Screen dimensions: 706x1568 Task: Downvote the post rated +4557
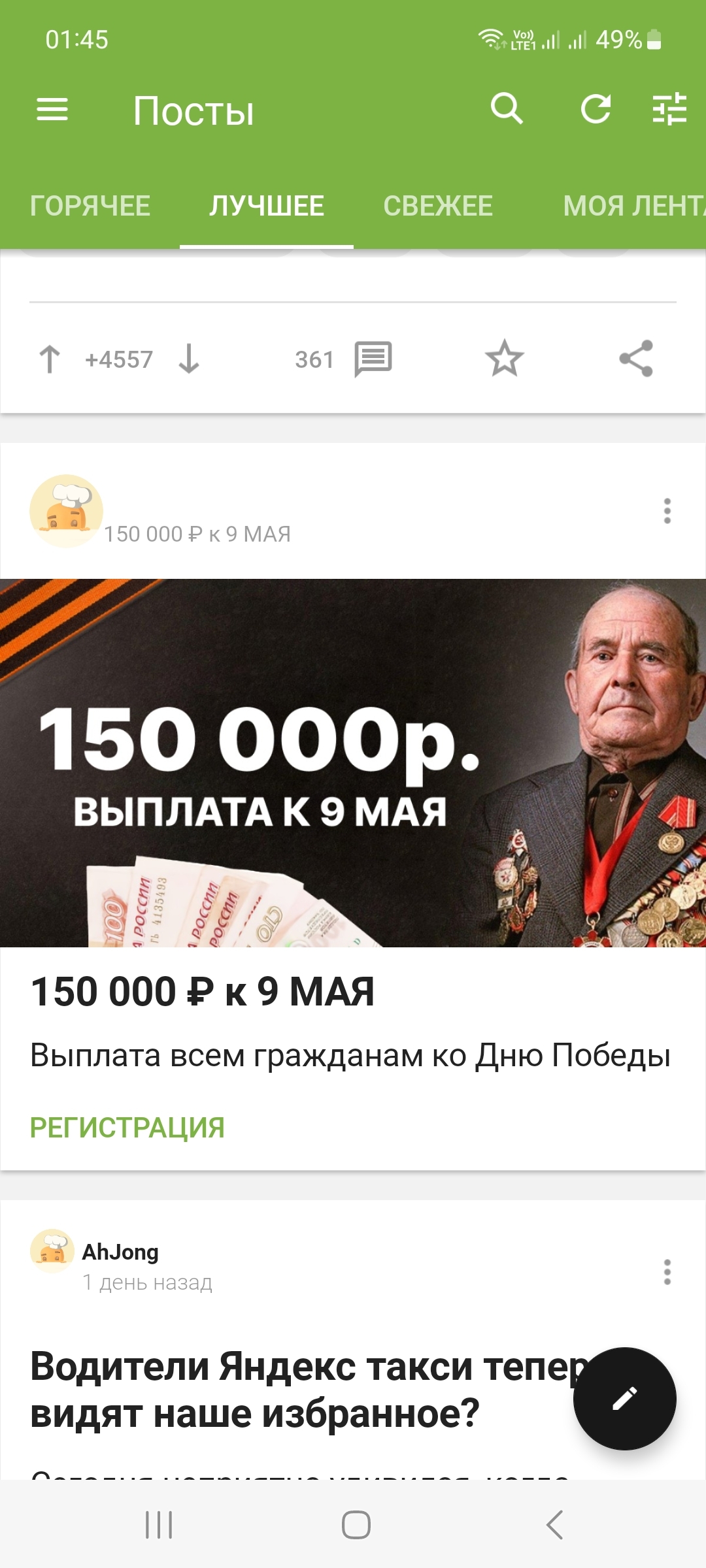[189, 359]
